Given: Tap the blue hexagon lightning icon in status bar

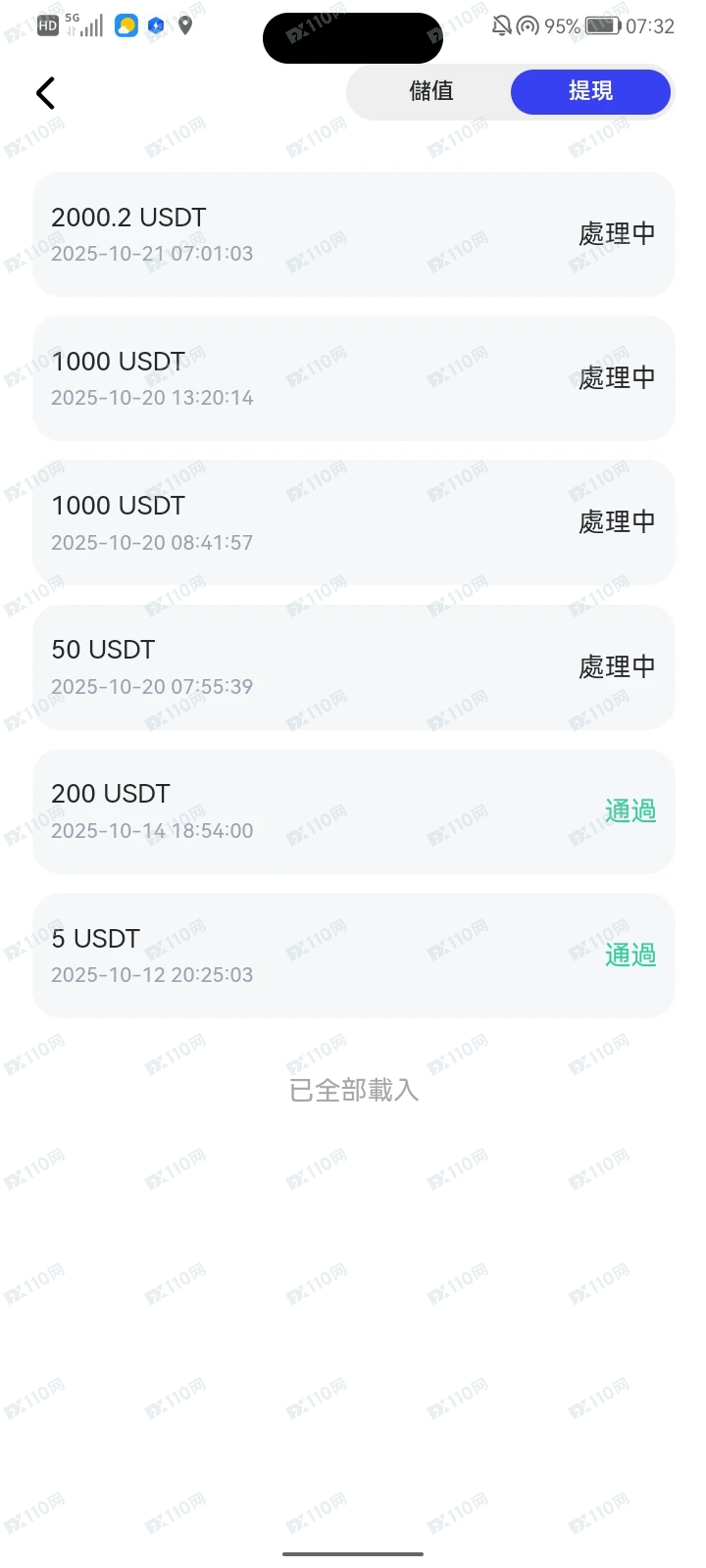Looking at the screenshot, I should point(156,25).
